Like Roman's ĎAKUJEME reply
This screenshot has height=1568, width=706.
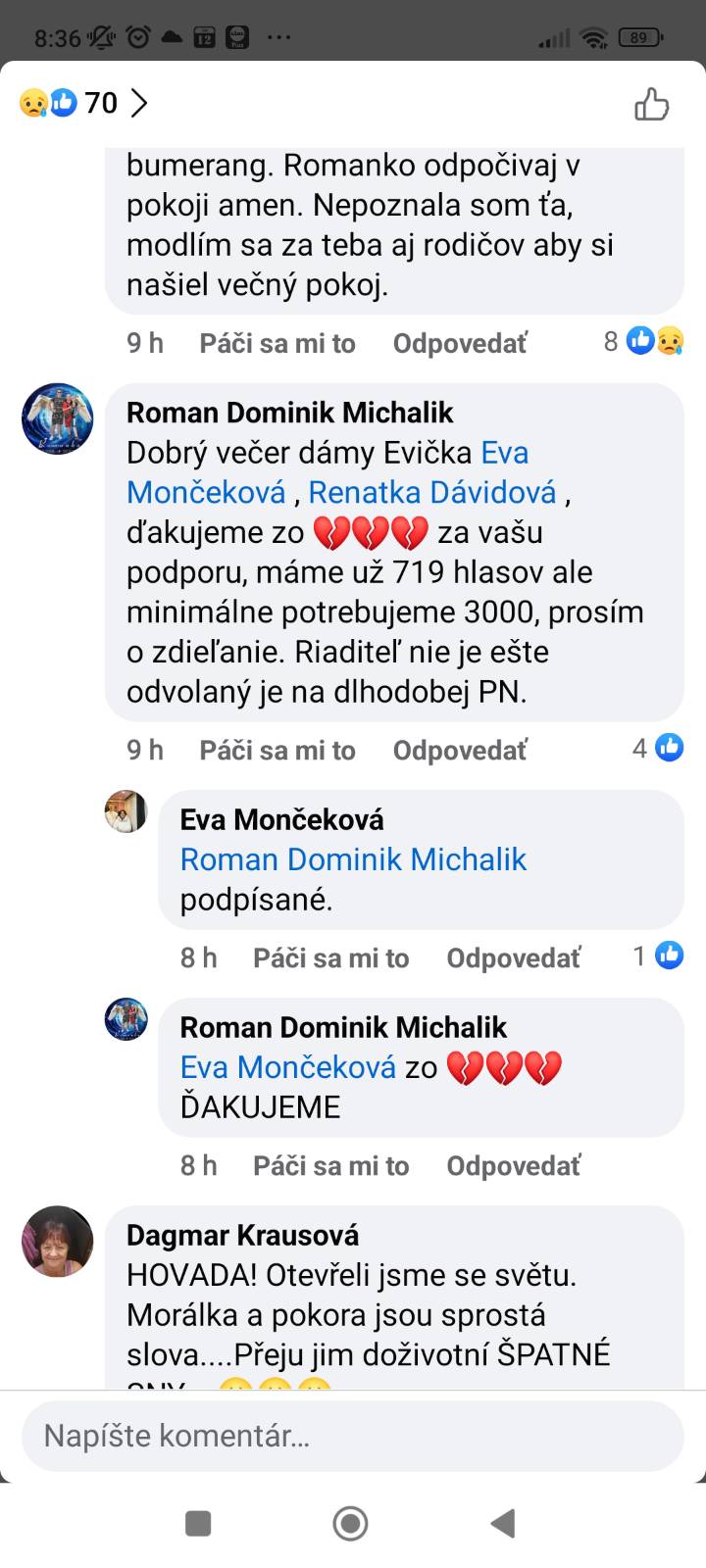330,1166
